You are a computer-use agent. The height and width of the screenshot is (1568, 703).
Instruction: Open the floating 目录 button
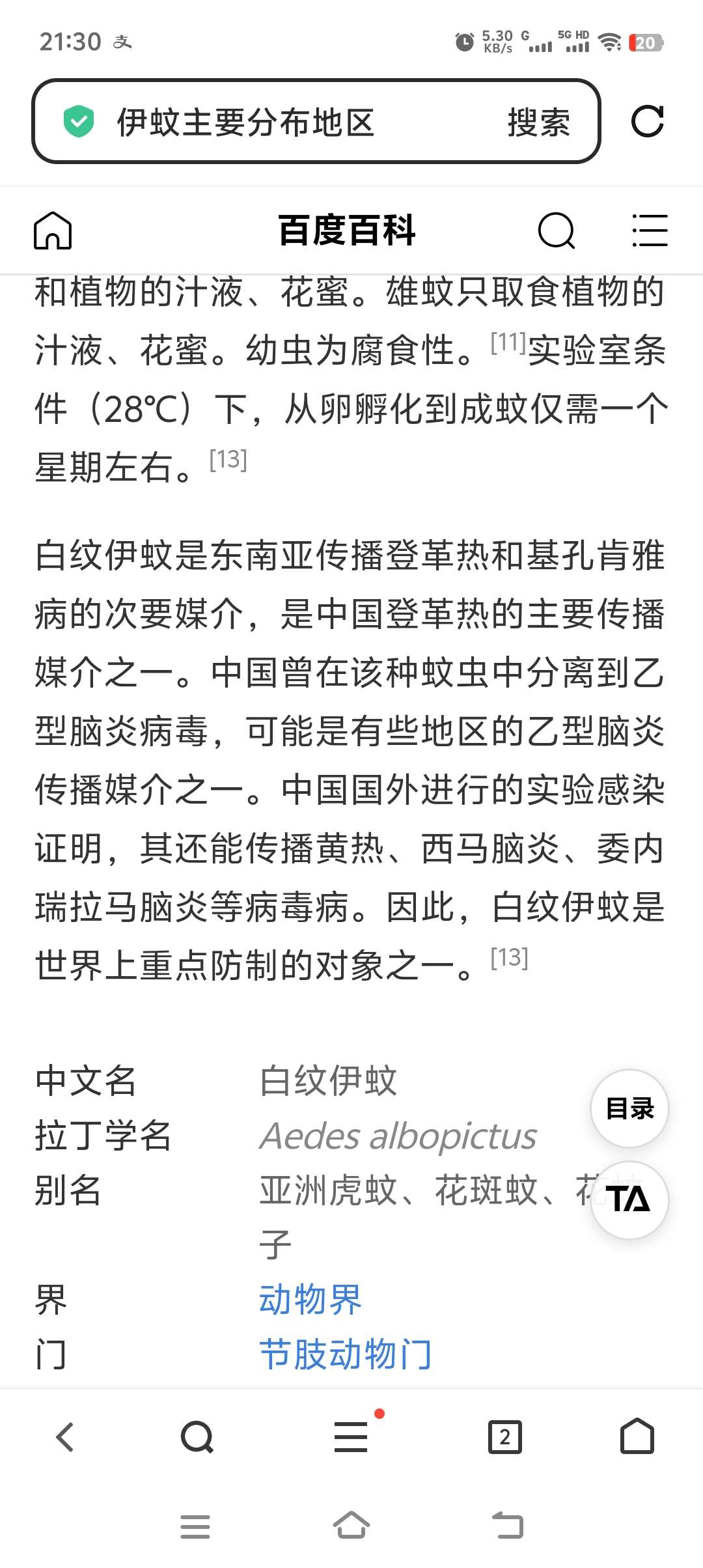click(x=629, y=1108)
